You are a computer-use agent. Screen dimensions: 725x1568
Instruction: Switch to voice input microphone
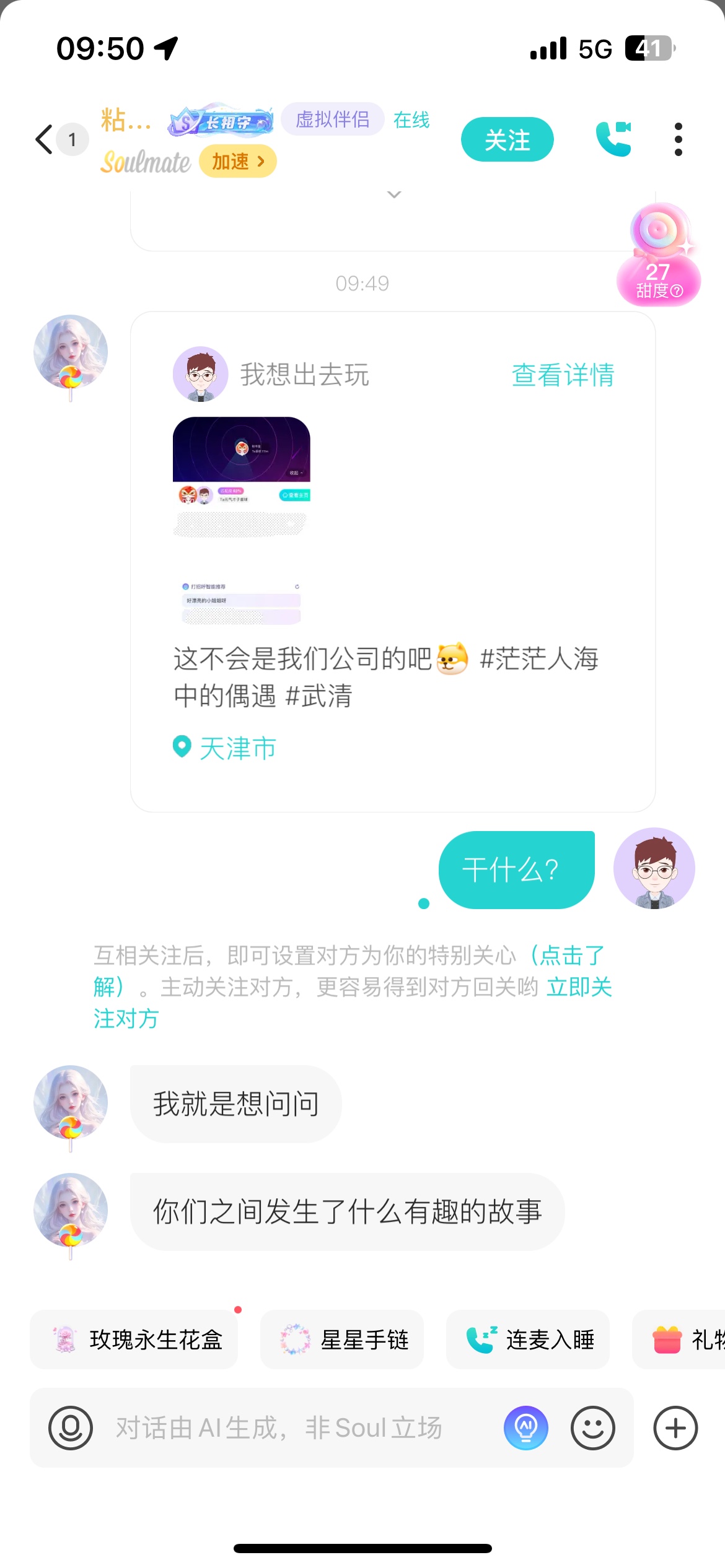tap(71, 1428)
